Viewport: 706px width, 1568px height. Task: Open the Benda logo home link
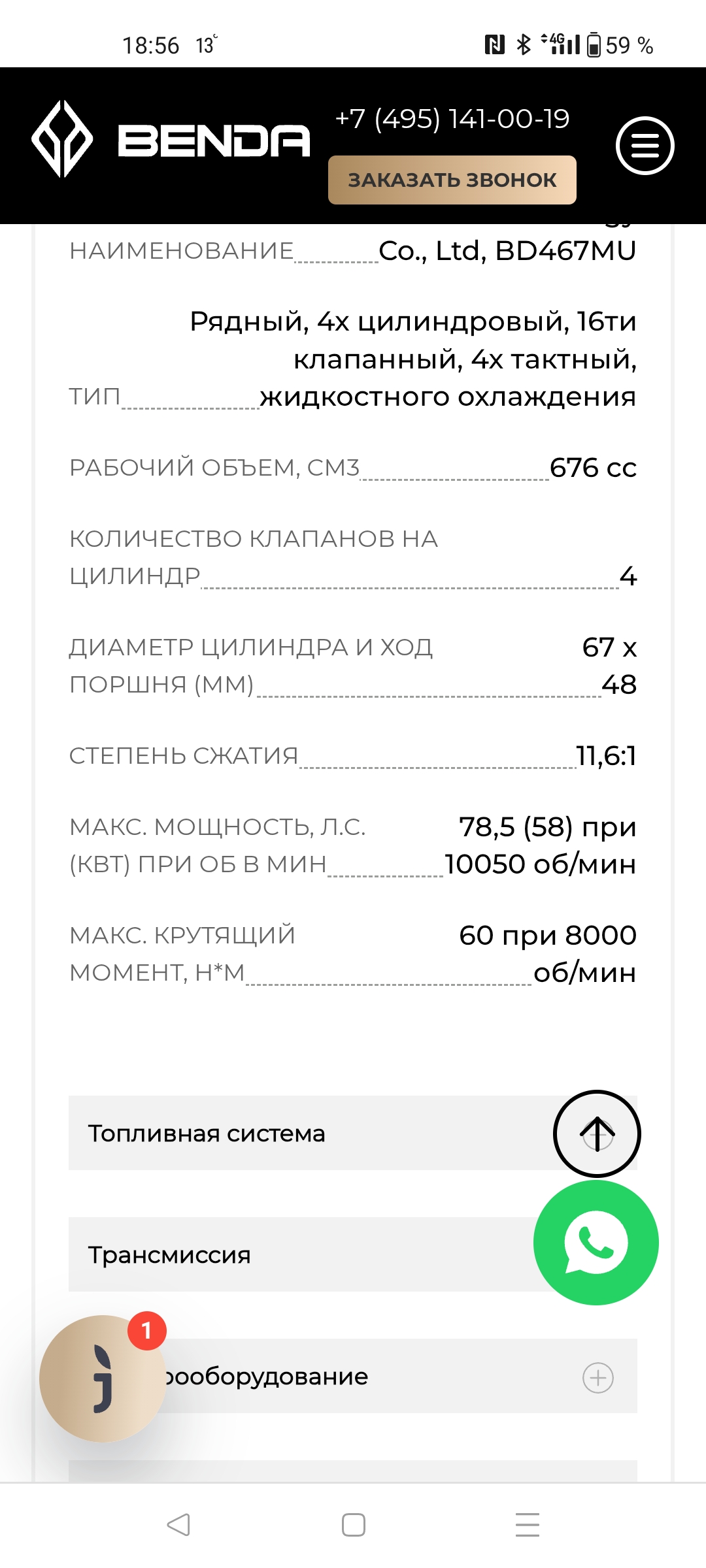[171, 139]
